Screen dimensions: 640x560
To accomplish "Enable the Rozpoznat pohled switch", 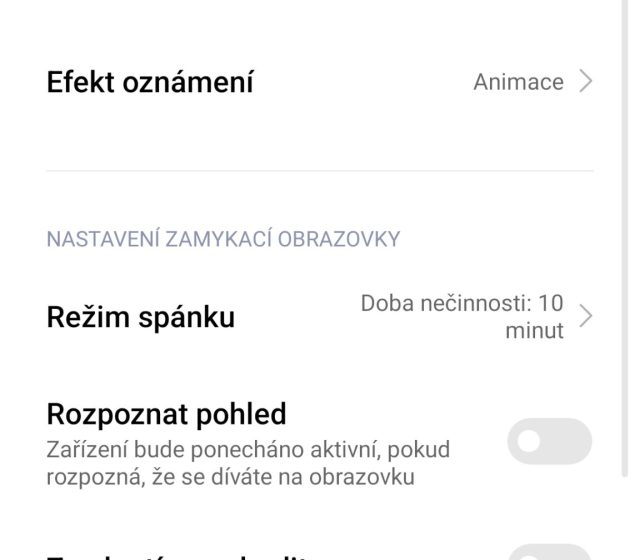I will point(549,441).
